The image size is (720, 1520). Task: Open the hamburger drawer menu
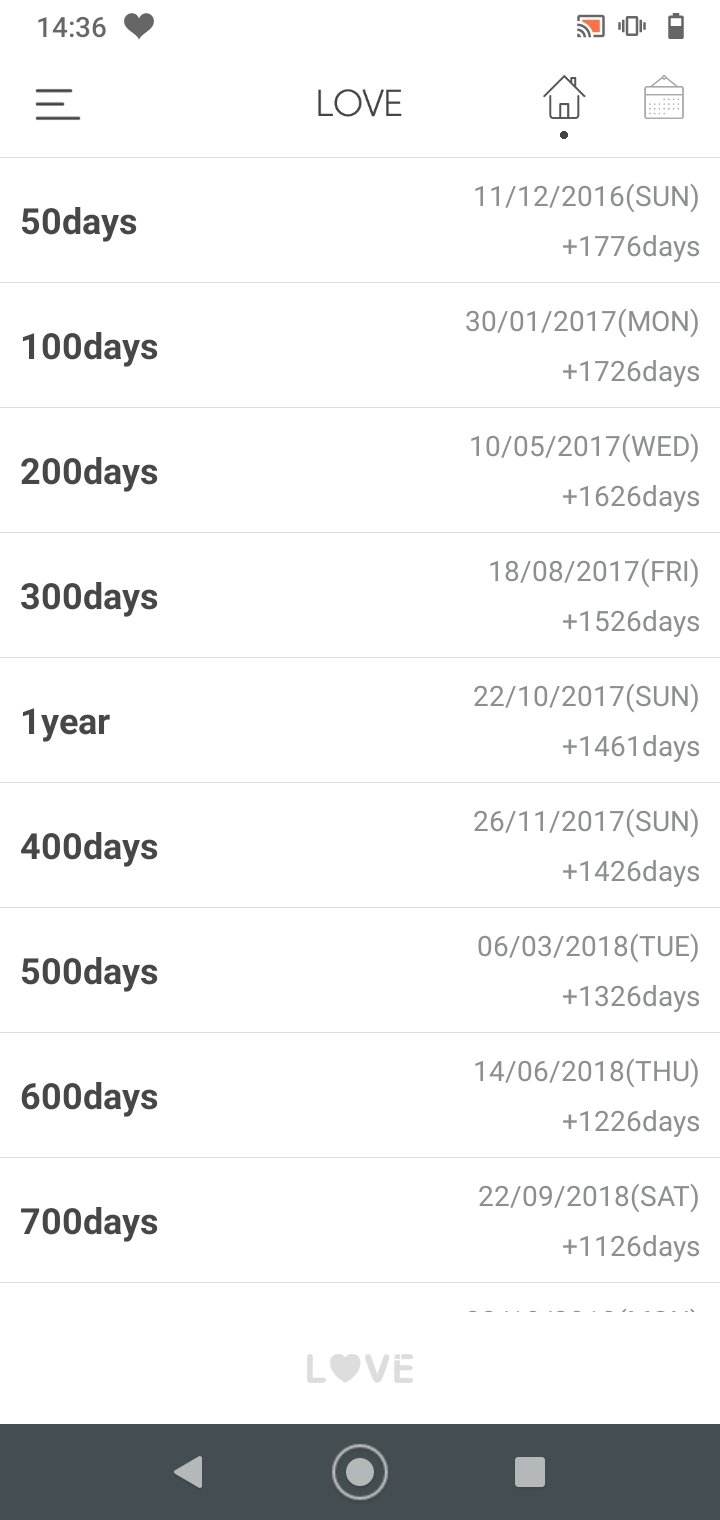point(57,104)
